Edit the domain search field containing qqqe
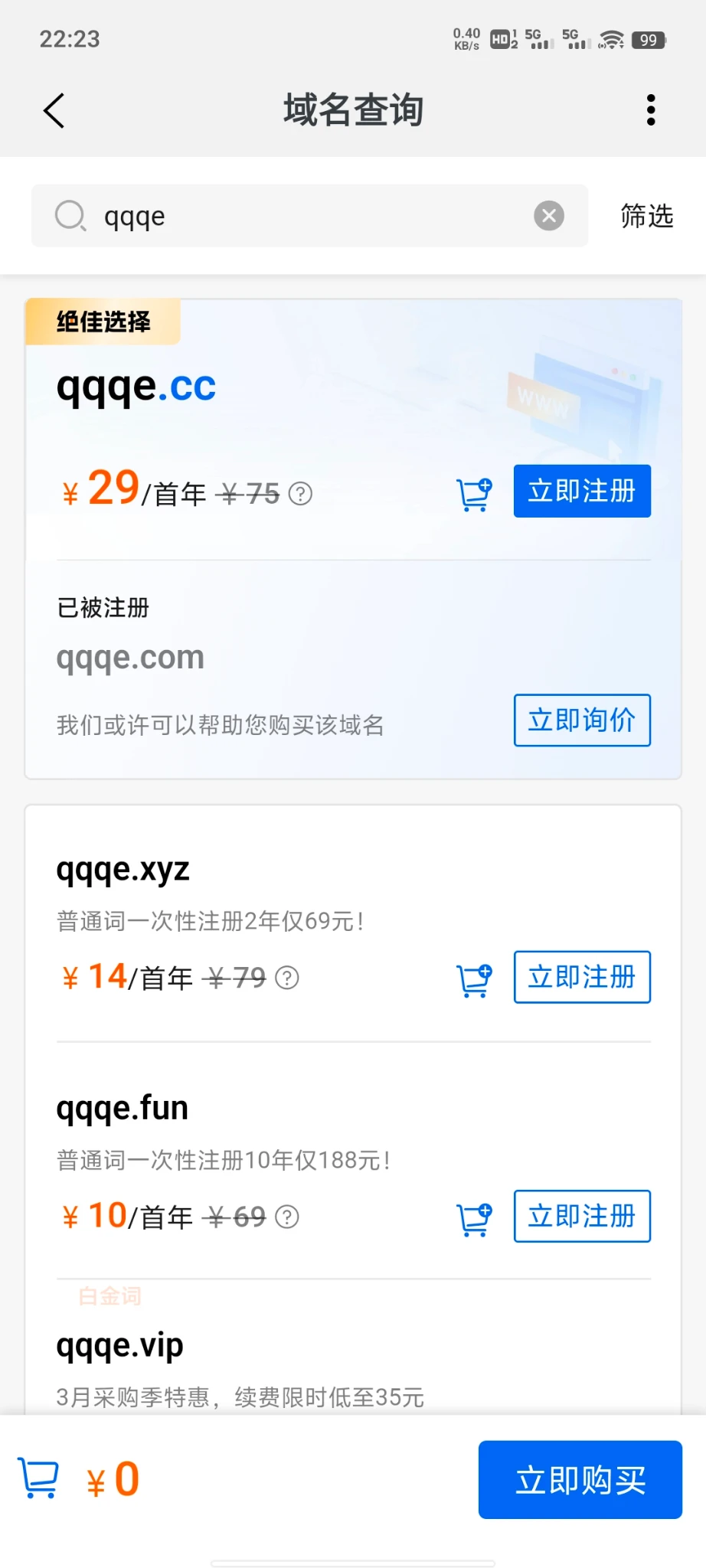706x1568 pixels. [x=306, y=216]
